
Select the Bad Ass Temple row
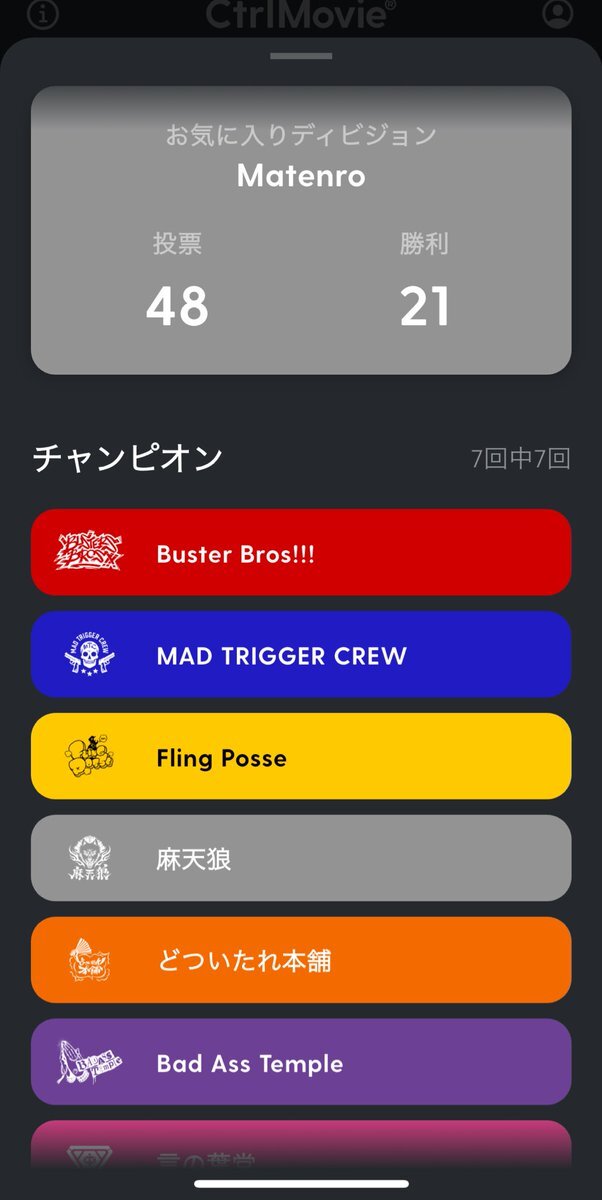(301, 1062)
